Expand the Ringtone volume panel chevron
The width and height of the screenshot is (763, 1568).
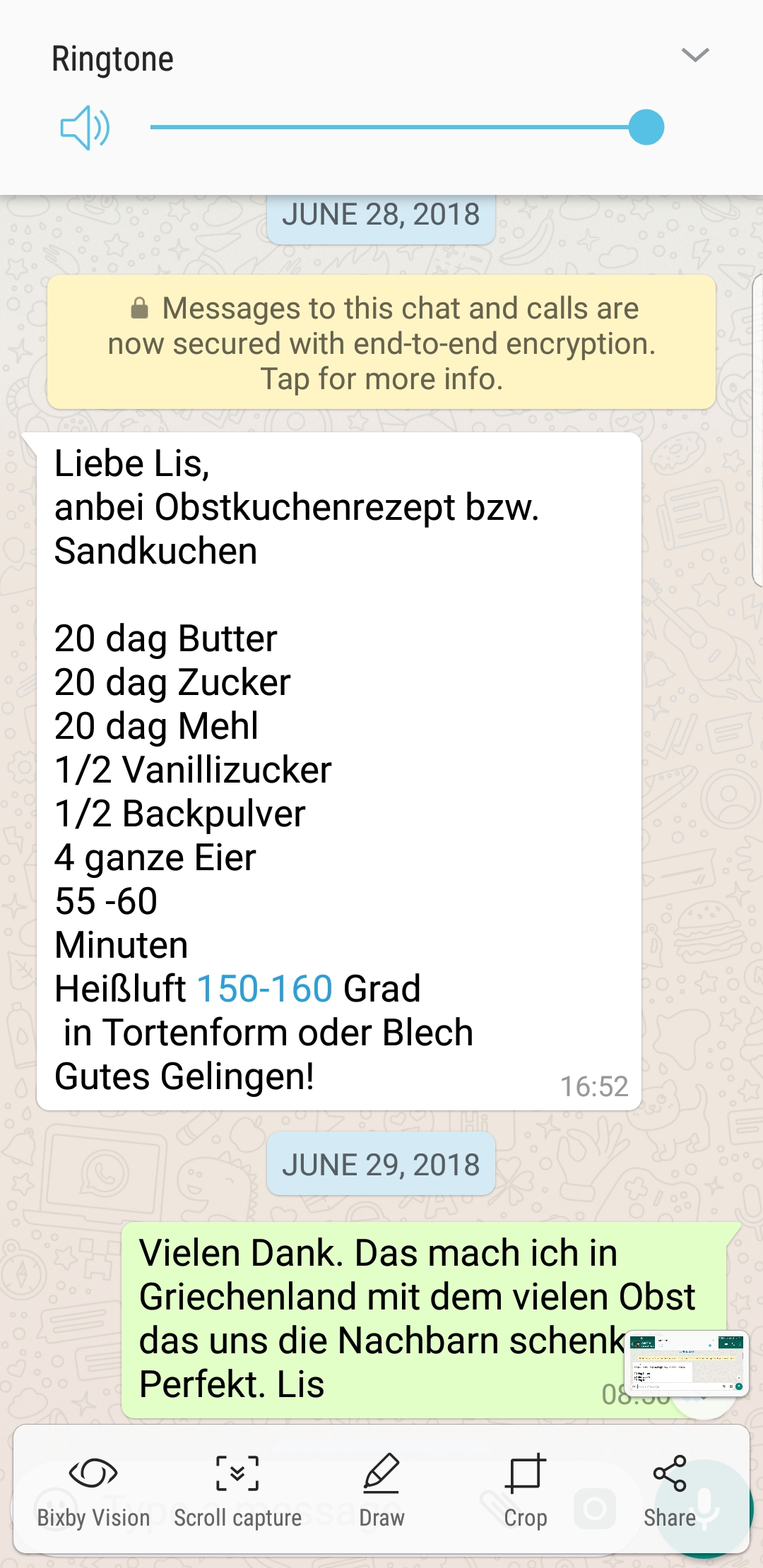click(x=695, y=55)
